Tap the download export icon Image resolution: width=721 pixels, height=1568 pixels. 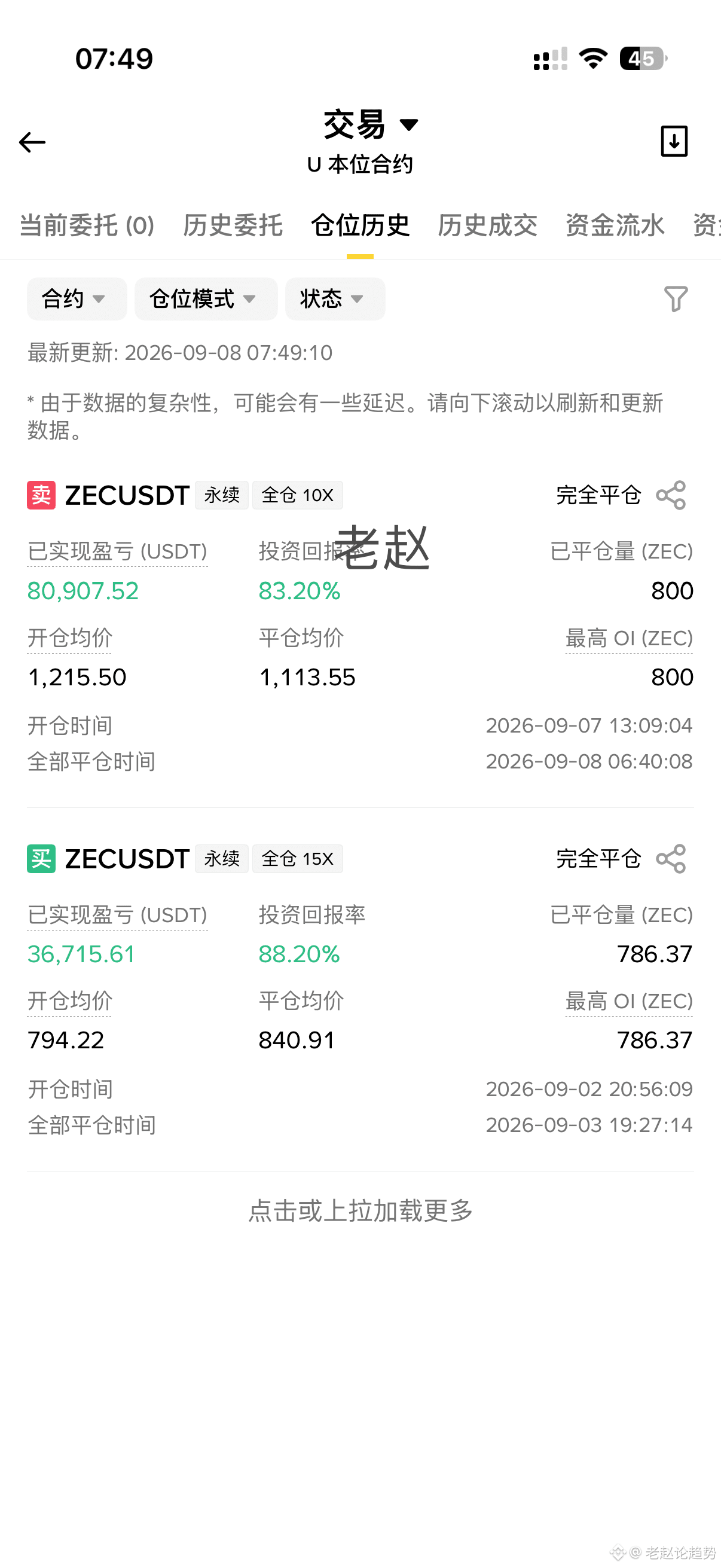pos(674,141)
